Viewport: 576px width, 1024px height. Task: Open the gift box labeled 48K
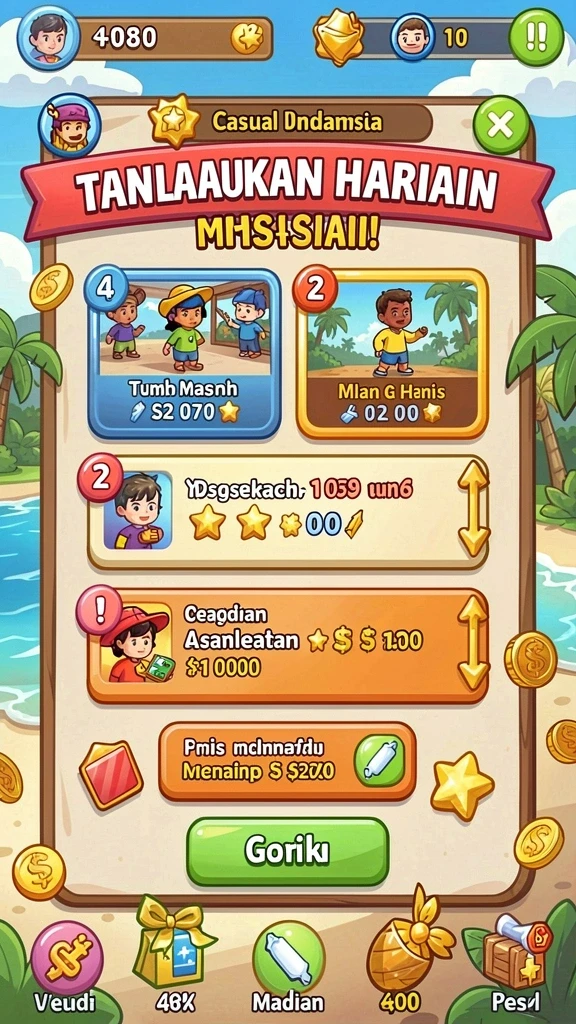click(172, 957)
